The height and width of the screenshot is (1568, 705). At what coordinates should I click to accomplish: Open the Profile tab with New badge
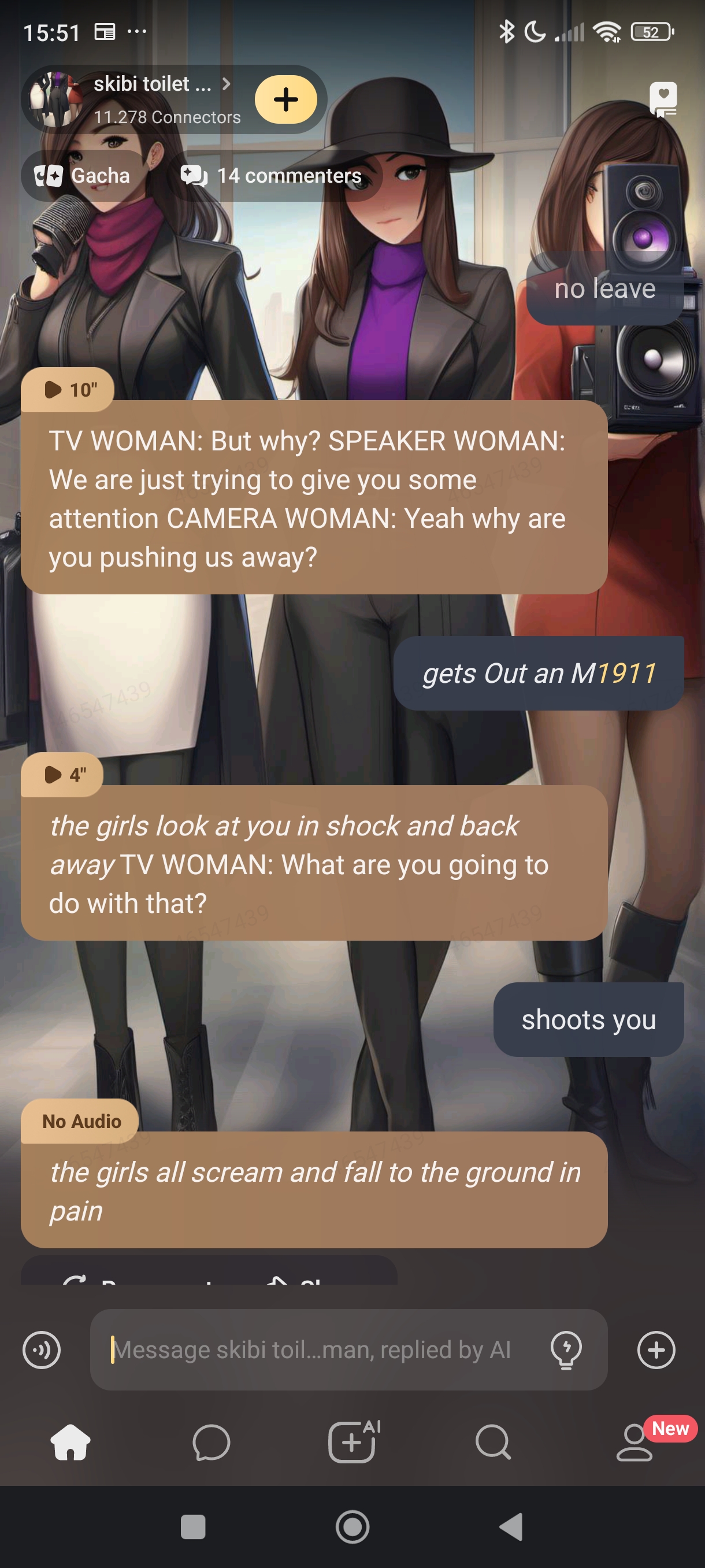click(x=634, y=1442)
